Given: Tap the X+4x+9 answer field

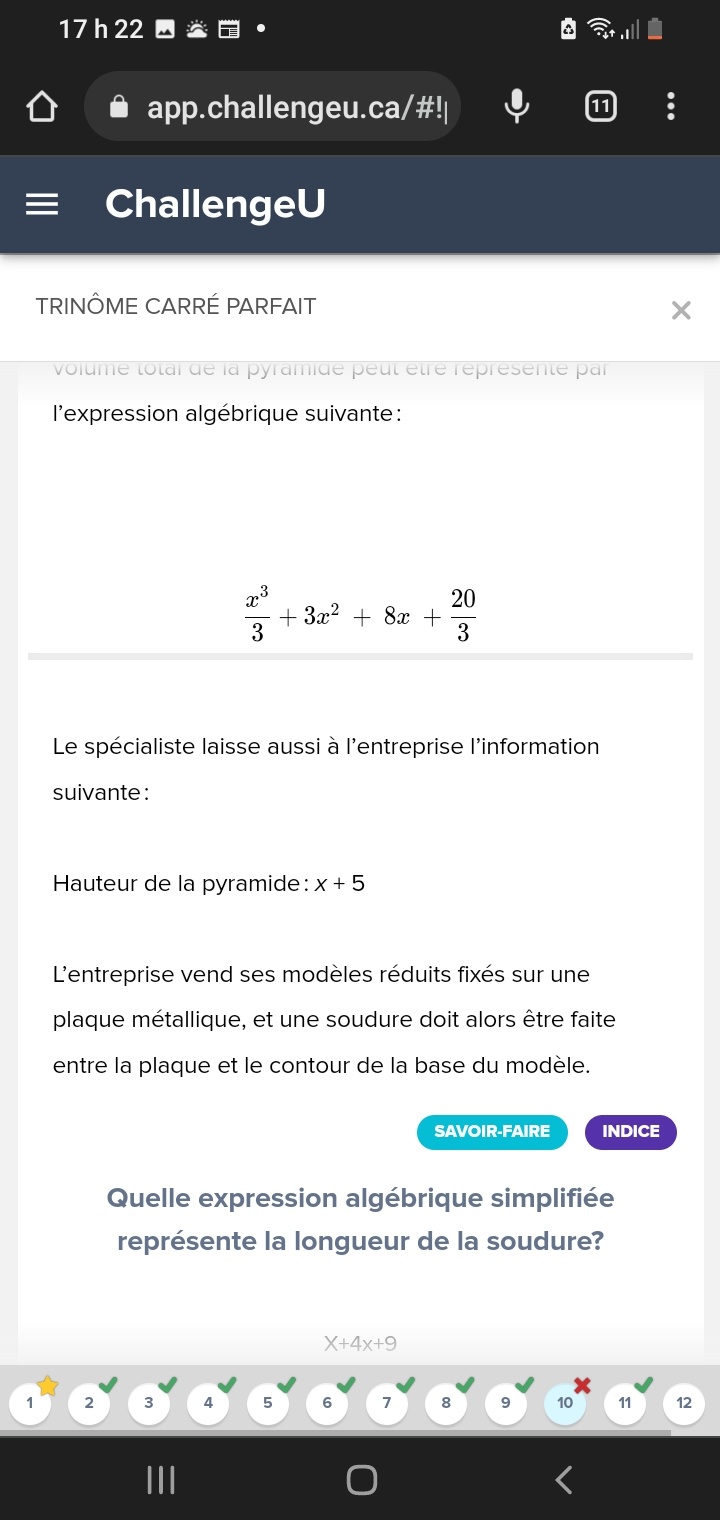Looking at the screenshot, I should click(360, 1343).
